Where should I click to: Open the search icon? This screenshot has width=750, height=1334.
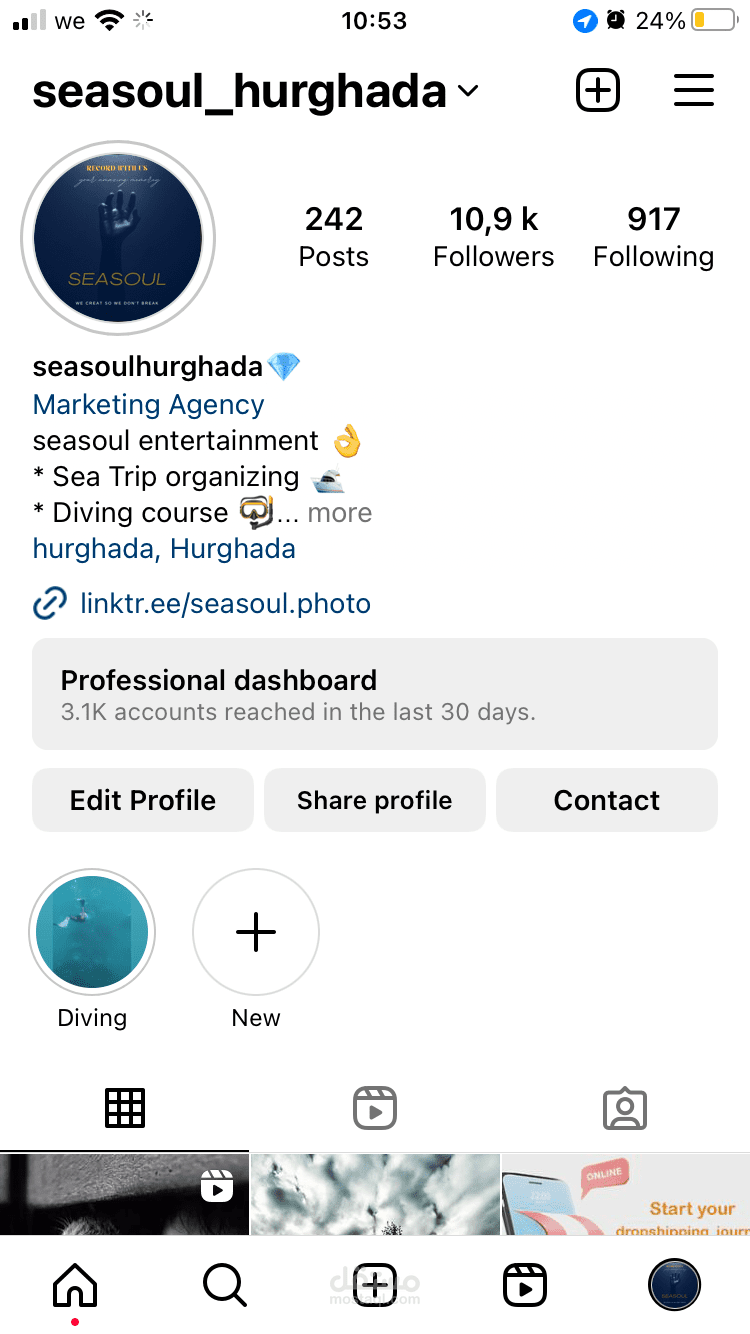click(224, 1285)
